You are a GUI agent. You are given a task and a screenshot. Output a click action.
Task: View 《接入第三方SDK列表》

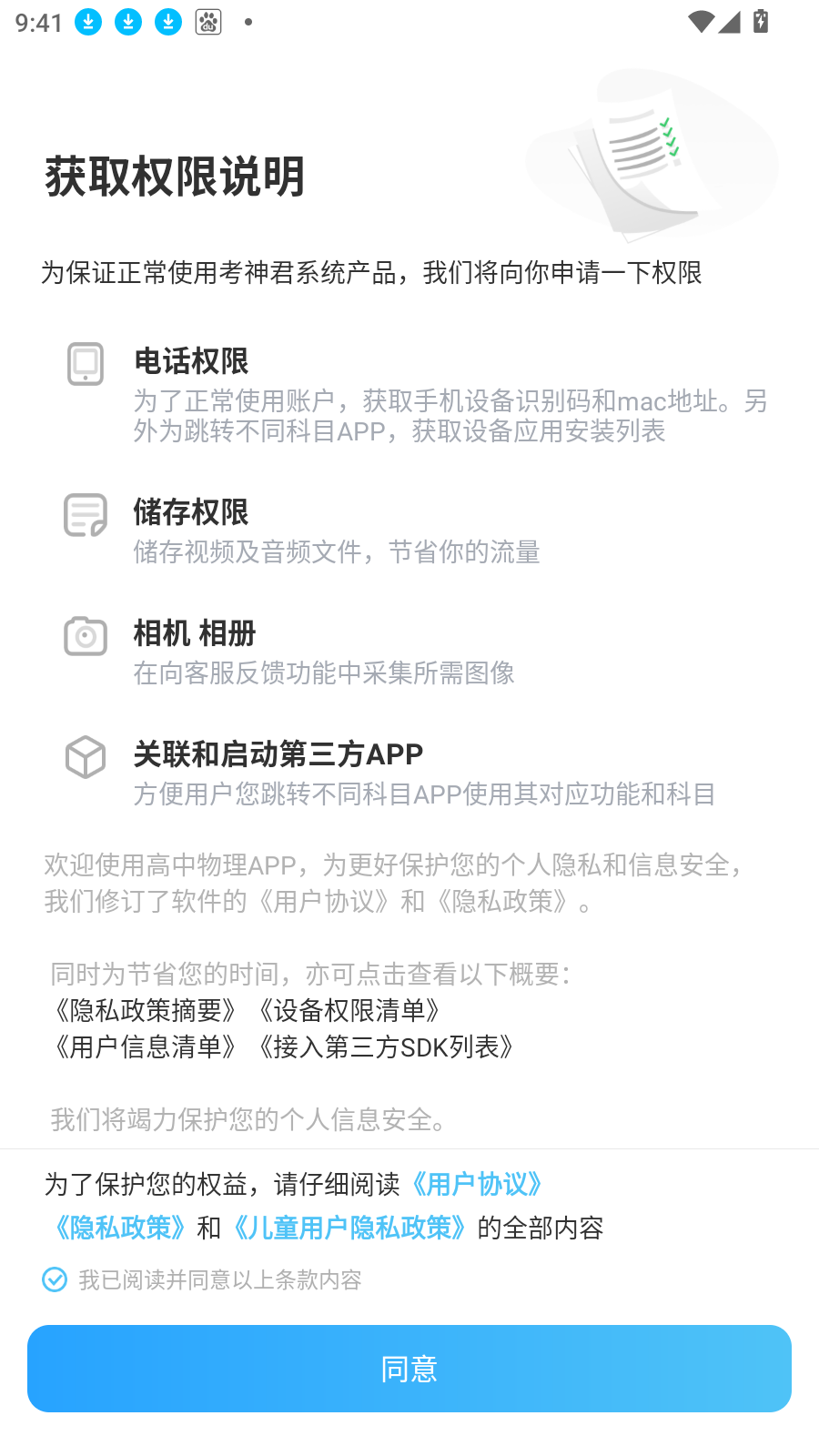point(387,1046)
